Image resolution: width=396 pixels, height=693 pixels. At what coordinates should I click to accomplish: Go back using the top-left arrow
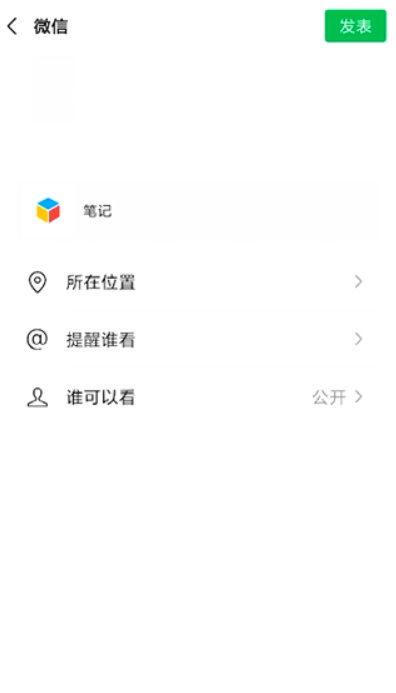[x=13, y=27]
